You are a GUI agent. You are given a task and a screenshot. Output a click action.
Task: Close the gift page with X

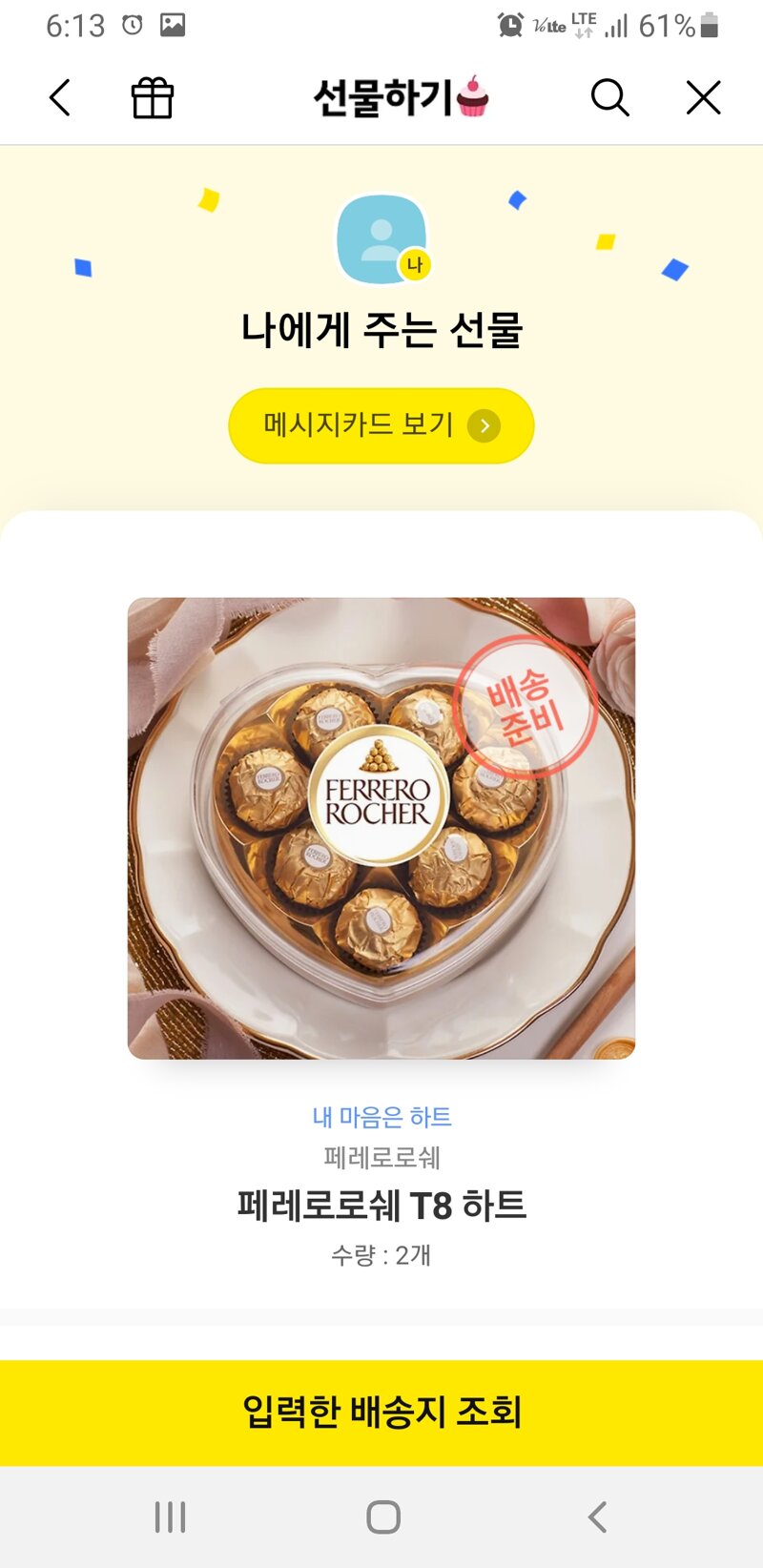tap(704, 98)
